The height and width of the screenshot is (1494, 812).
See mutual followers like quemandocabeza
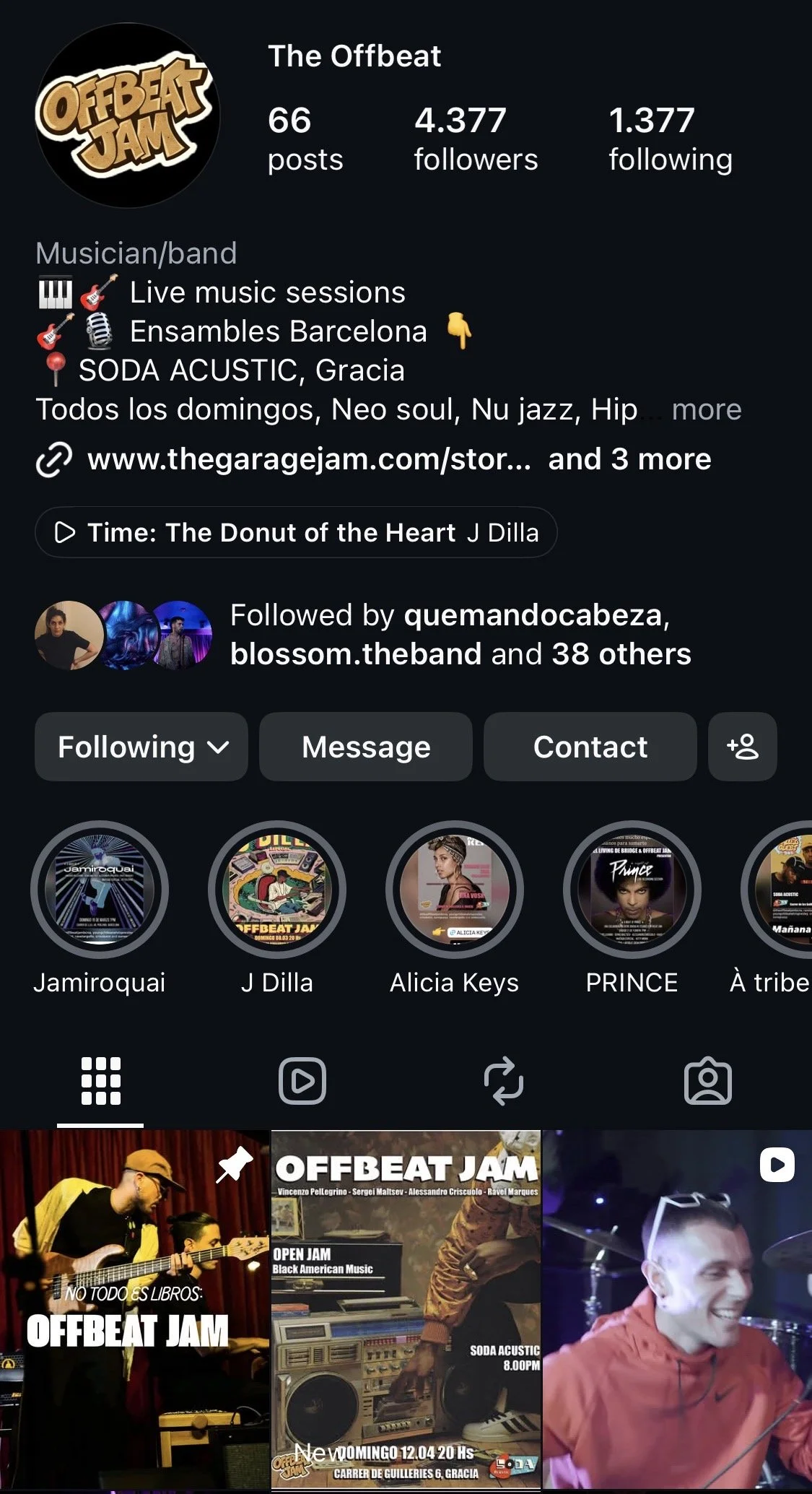(x=459, y=635)
